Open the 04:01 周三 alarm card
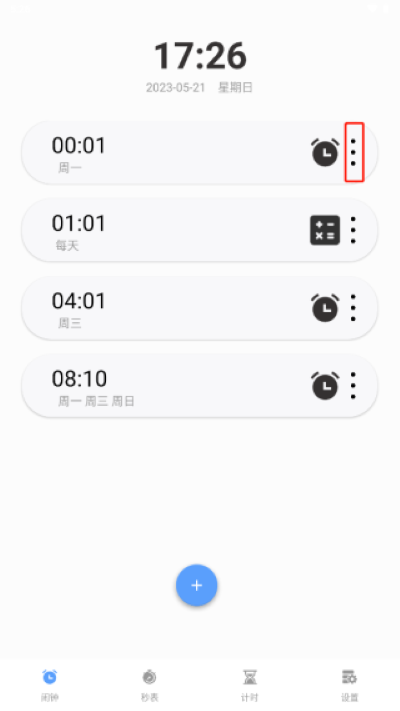The height and width of the screenshot is (711, 400). (x=200, y=308)
